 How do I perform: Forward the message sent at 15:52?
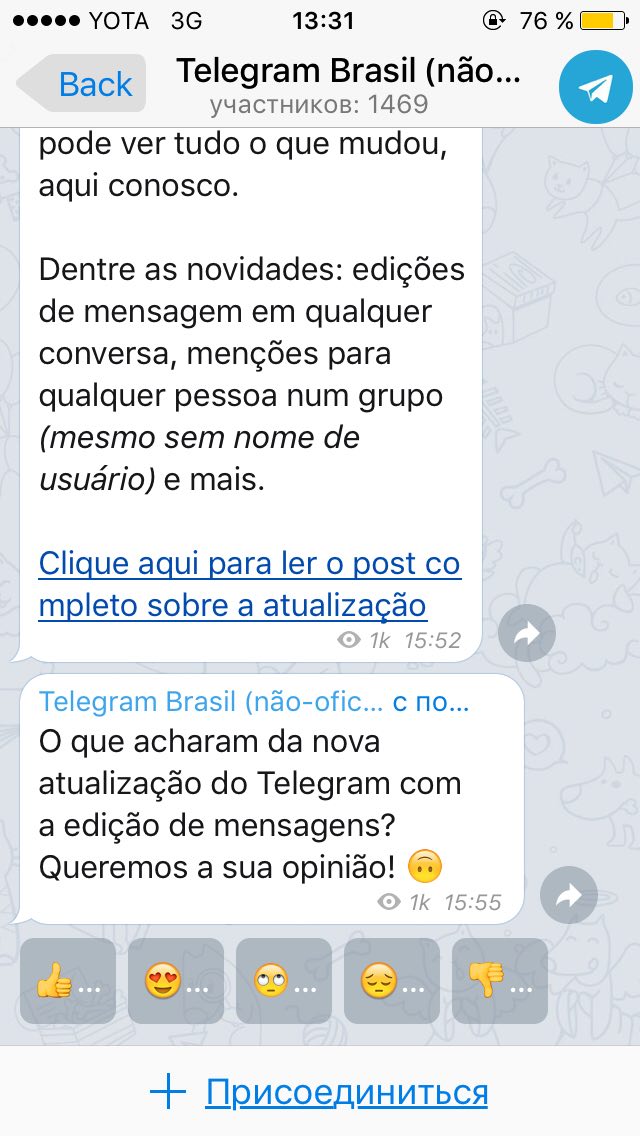pyautogui.click(x=526, y=633)
